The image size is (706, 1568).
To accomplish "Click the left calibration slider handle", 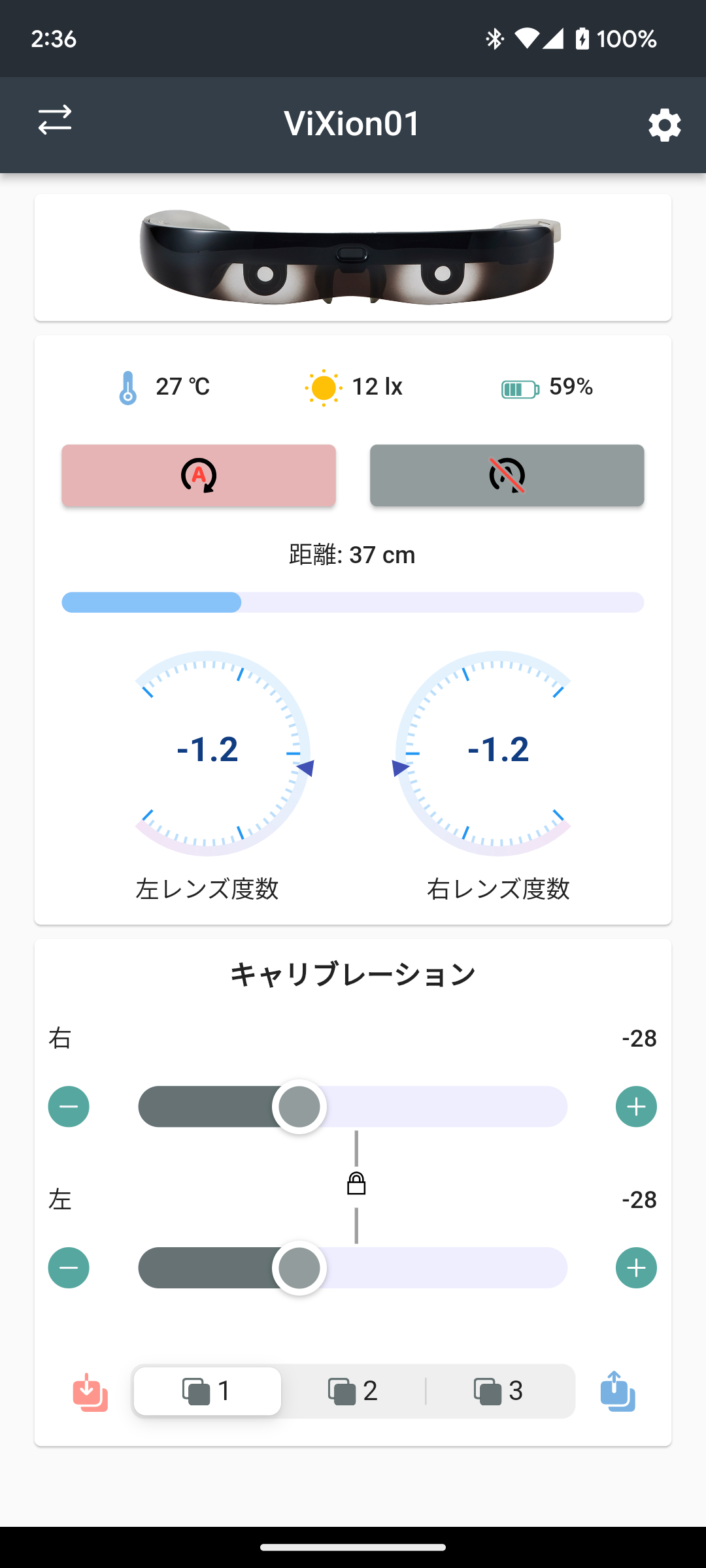I will [x=299, y=1267].
